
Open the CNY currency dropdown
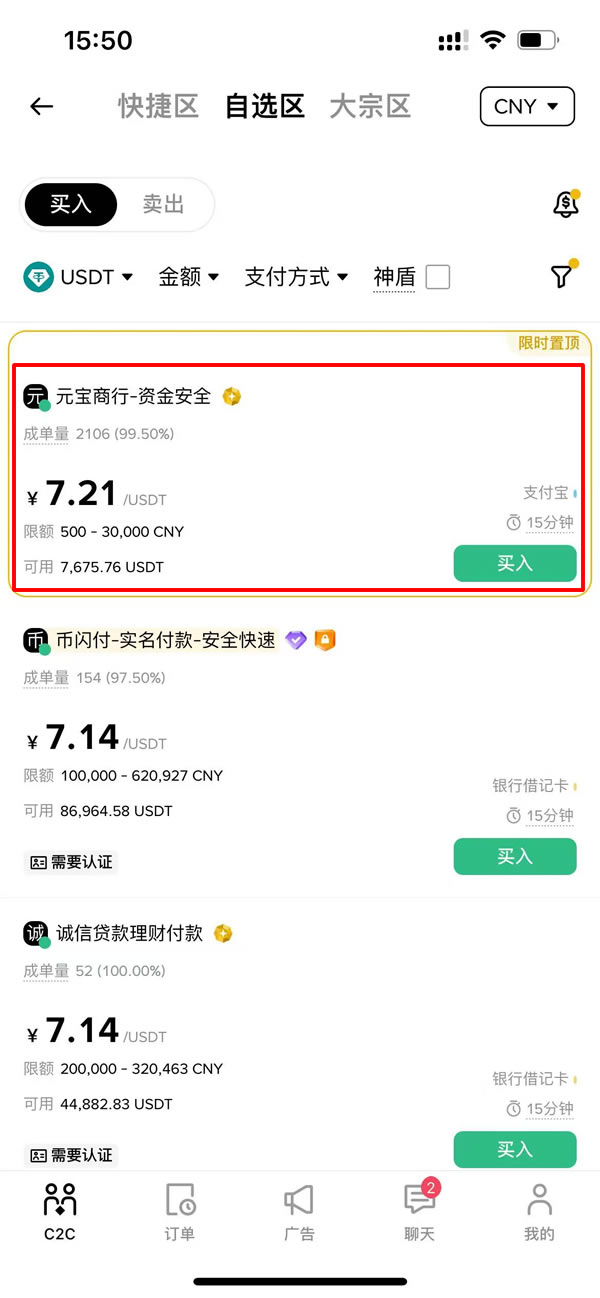coord(527,107)
